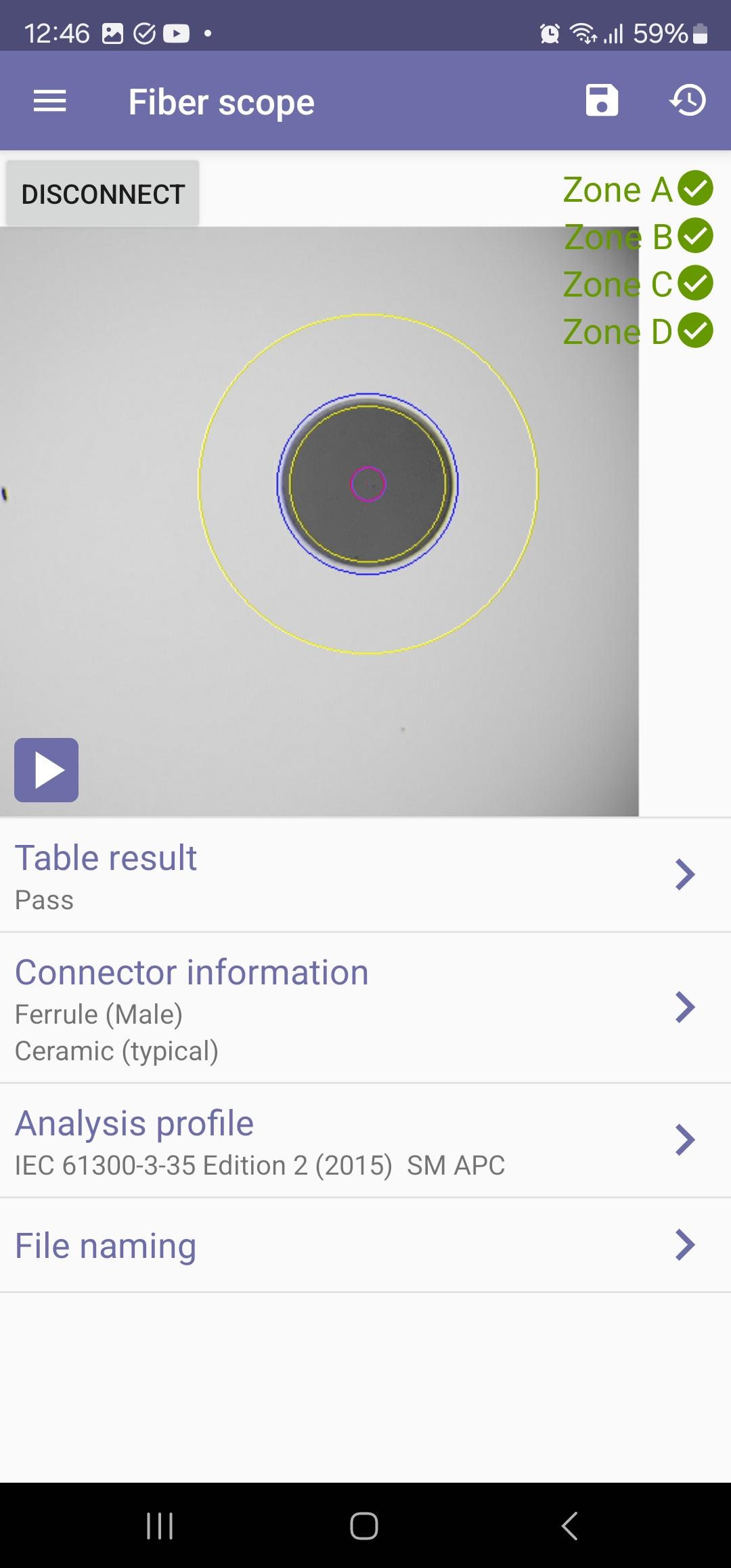This screenshot has width=731, height=1568.
Task: Open the hamburger navigation menu
Action: pyautogui.click(x=50, y=102)
